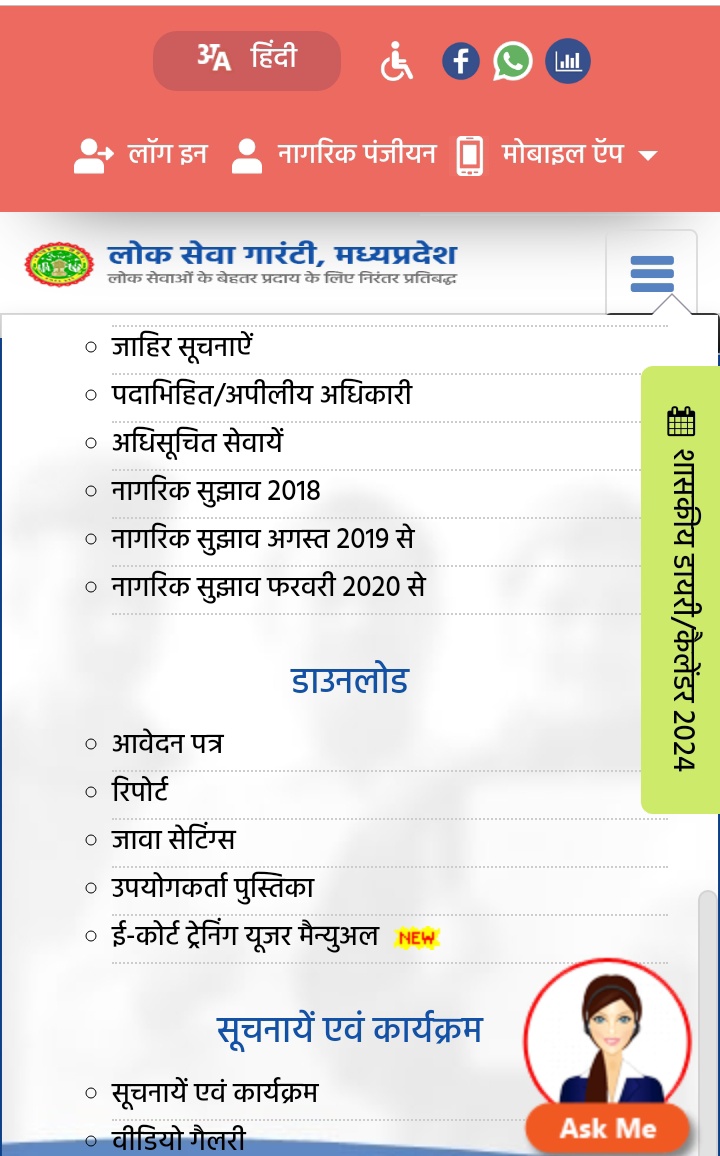Close the hamburger navigation menu
Screen dimensions: 720x1156
[x=651, y=272]
